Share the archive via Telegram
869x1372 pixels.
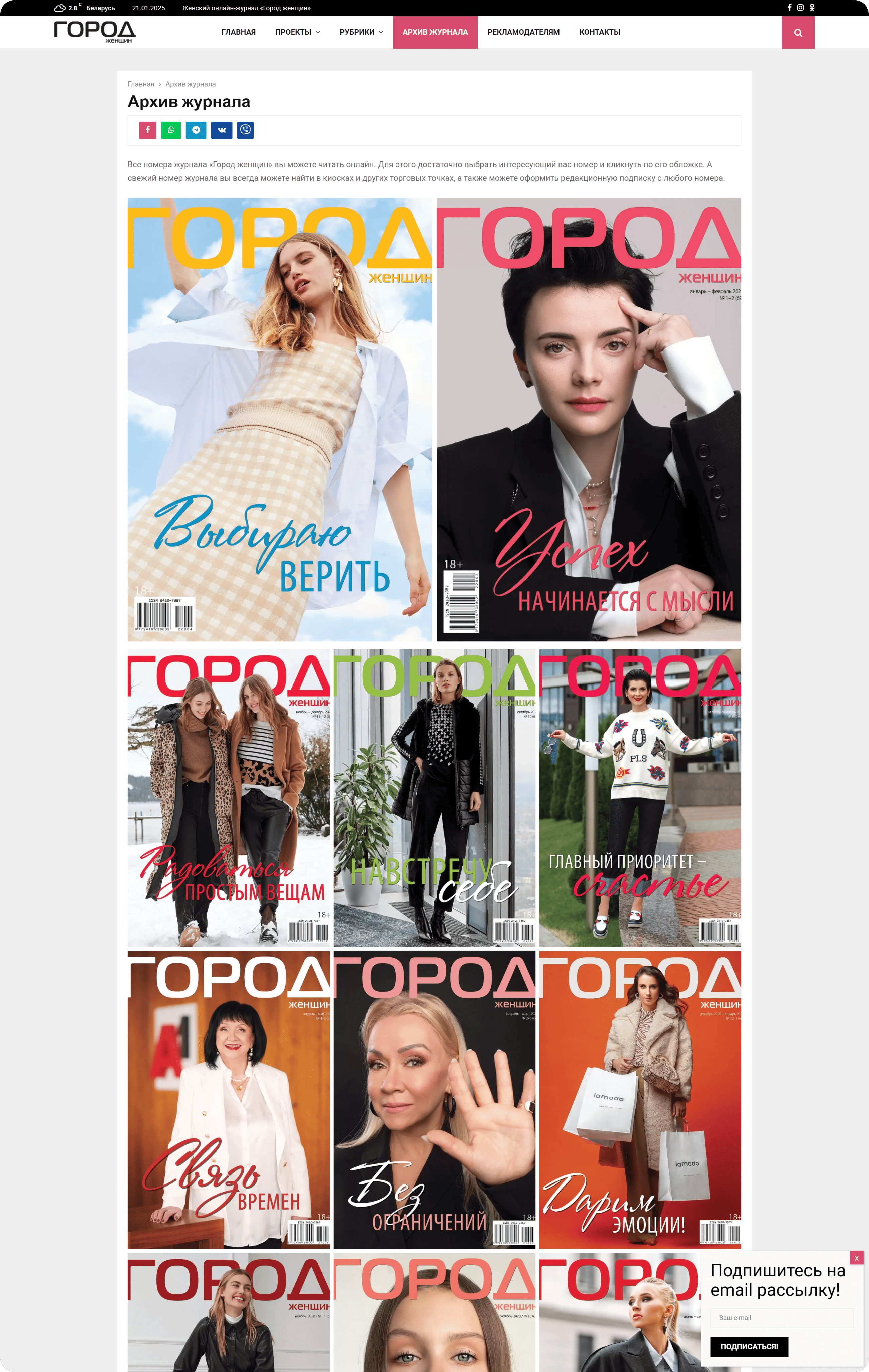pyautogui.click(x=196, y=130)
